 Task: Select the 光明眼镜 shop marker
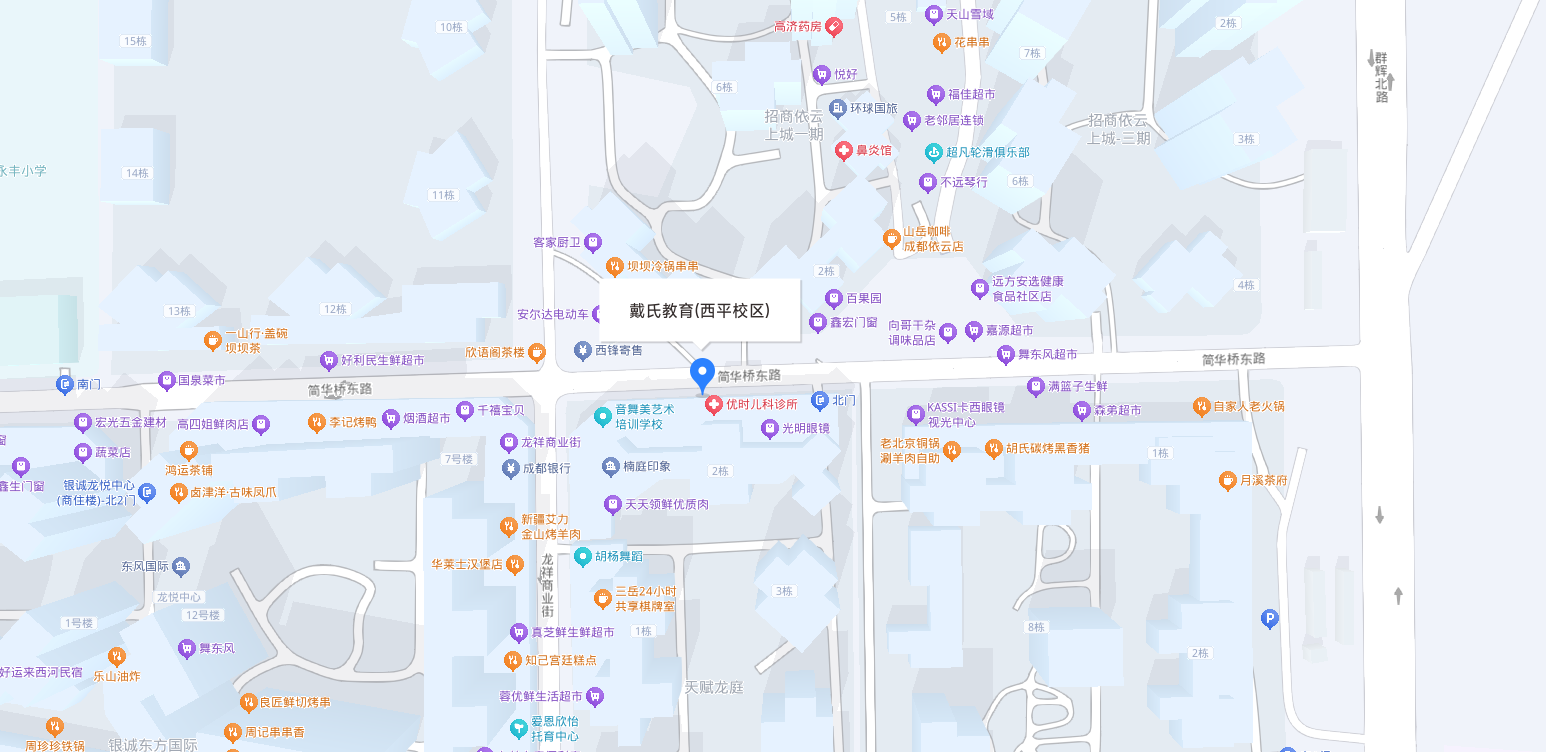point(769,429)
